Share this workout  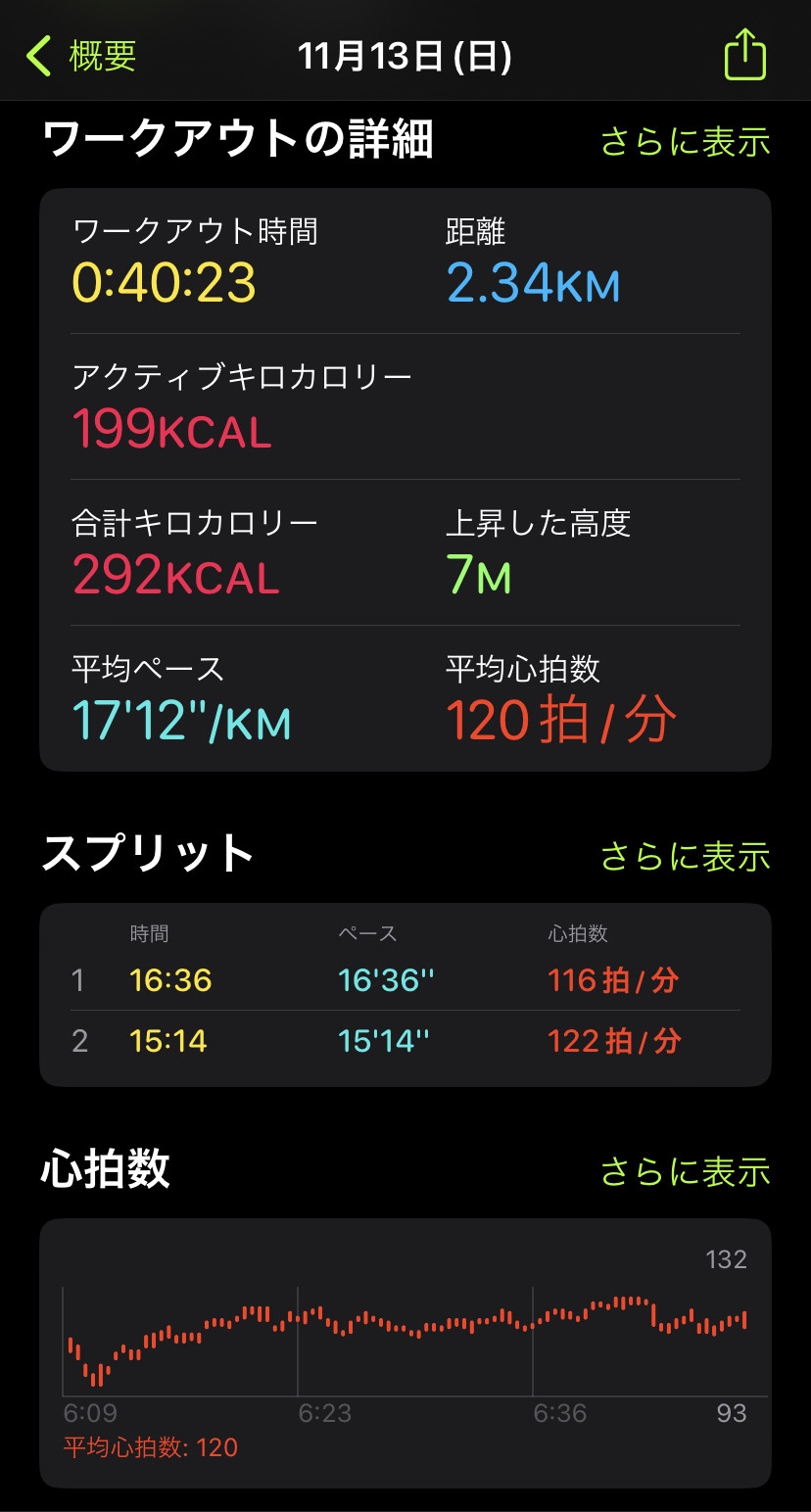pos(744,55)
